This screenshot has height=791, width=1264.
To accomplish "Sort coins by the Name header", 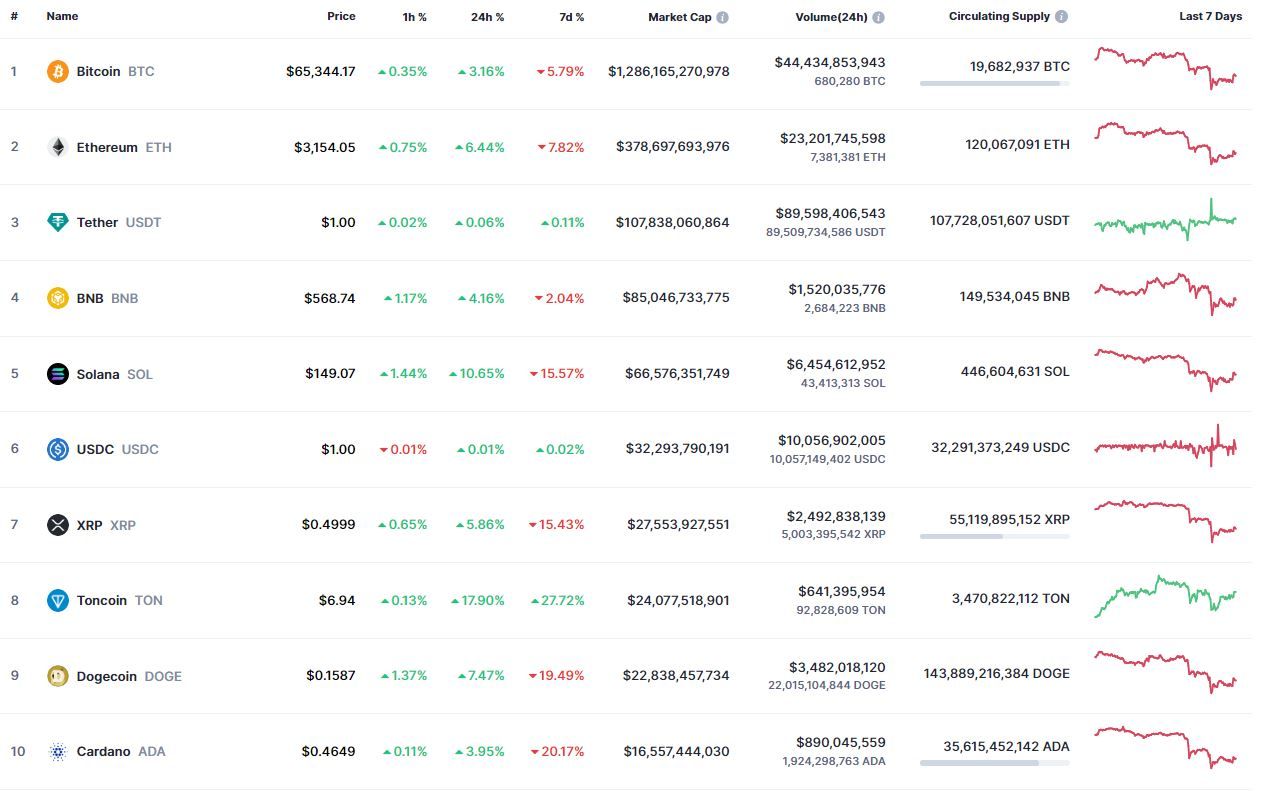I will (x=62, y=17).
